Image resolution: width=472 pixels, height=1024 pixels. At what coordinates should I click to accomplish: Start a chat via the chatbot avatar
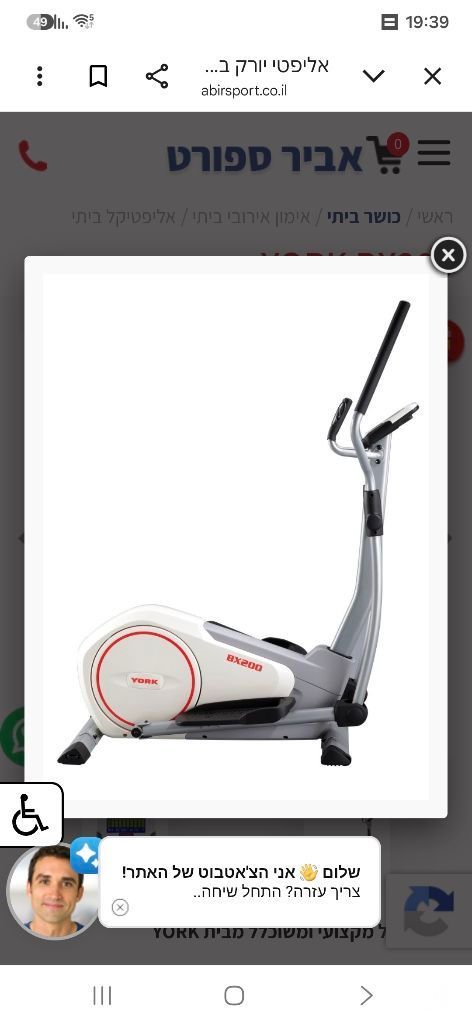(54, 890)
